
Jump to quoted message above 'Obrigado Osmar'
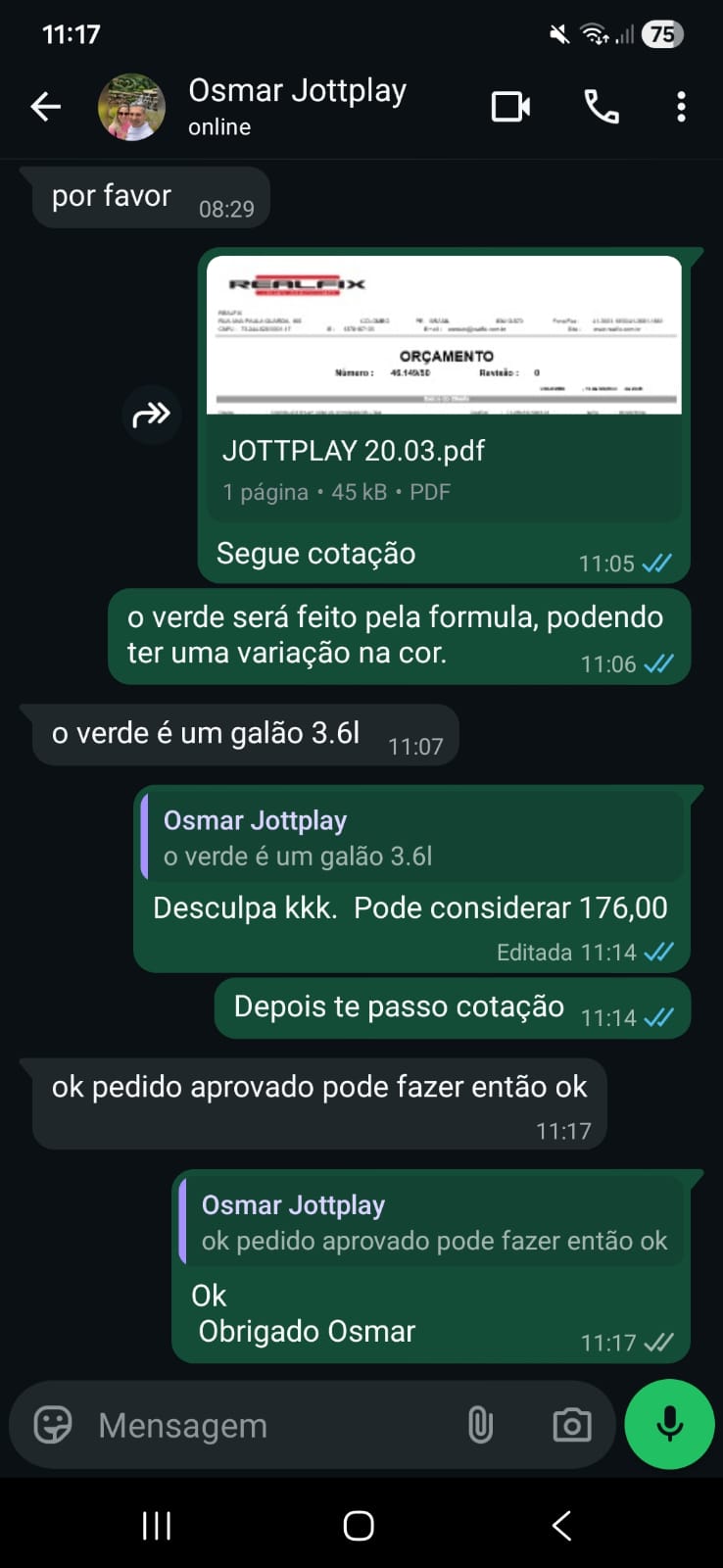pos(431,1222)
